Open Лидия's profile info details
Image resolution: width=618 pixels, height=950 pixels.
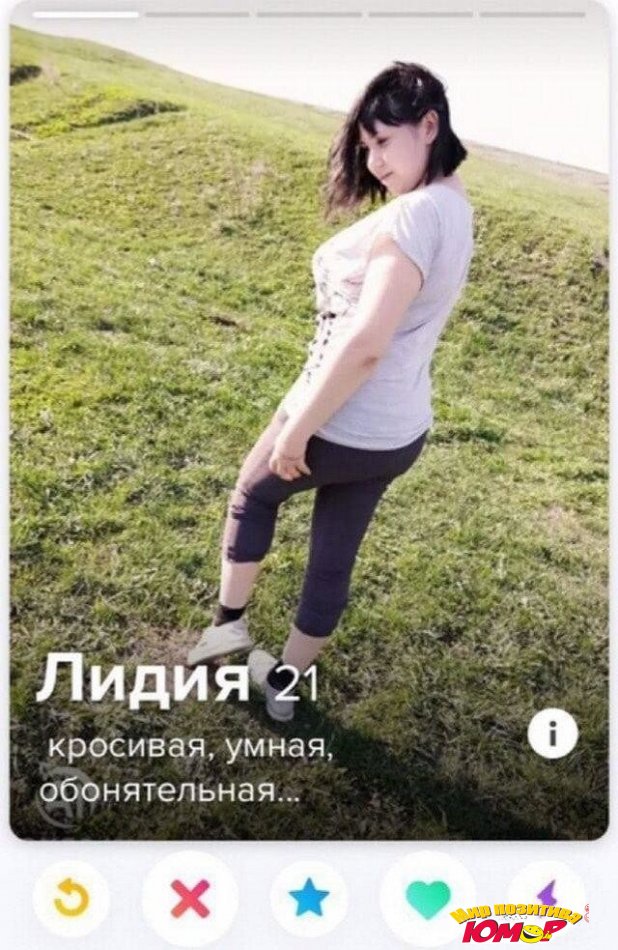pyautogui.click(x=553, y=736)
